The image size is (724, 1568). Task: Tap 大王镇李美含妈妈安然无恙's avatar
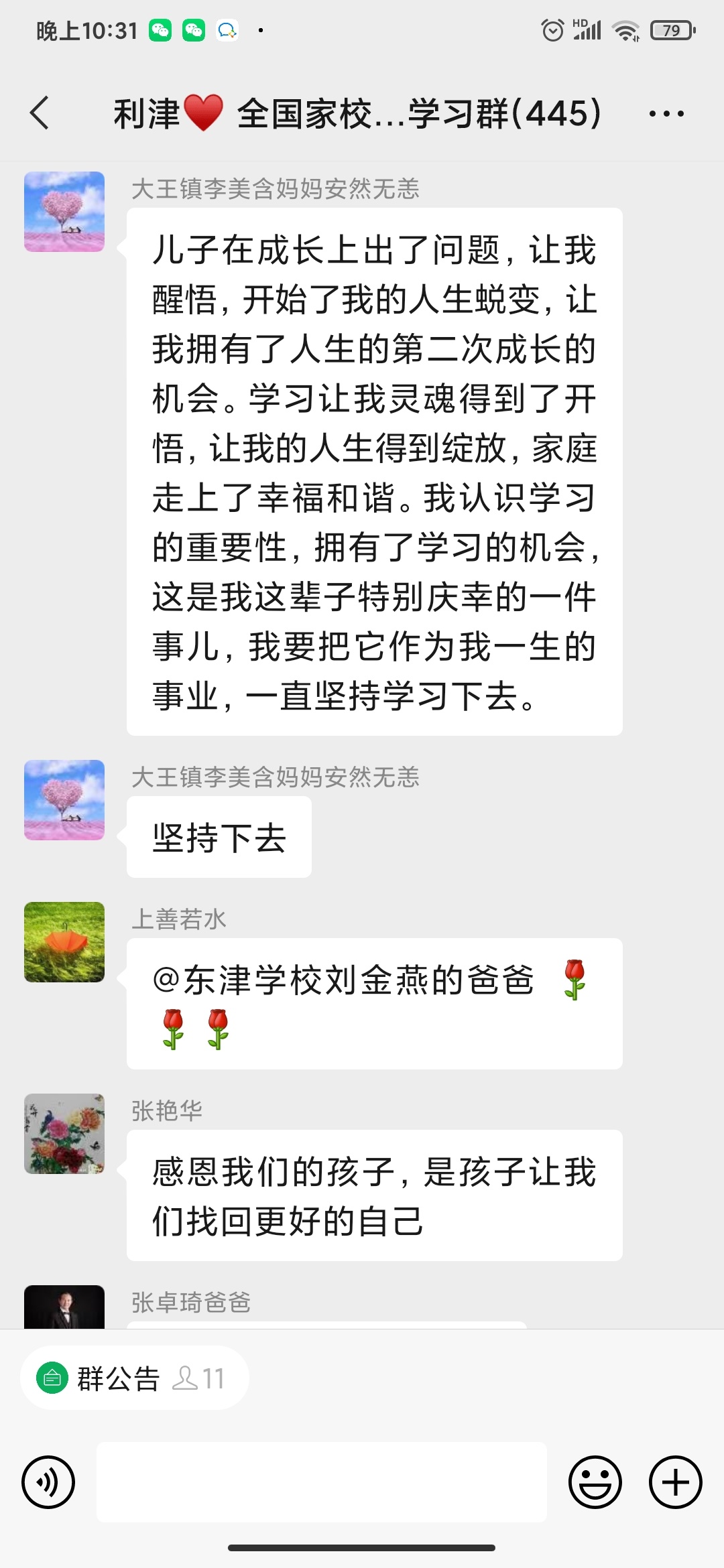pyautogui.click(x=64, y=211)
